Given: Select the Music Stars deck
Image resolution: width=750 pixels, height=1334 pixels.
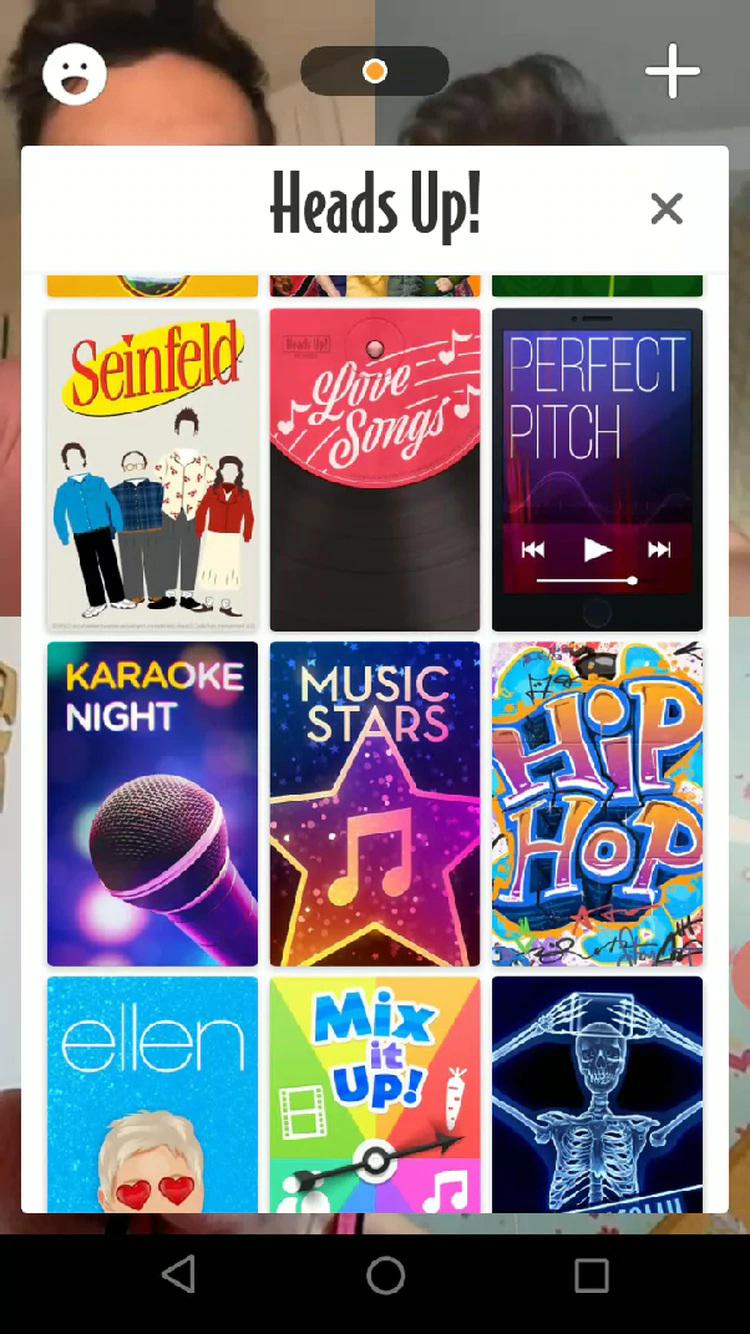Looking at the screenshot, I should pos(375,804).
